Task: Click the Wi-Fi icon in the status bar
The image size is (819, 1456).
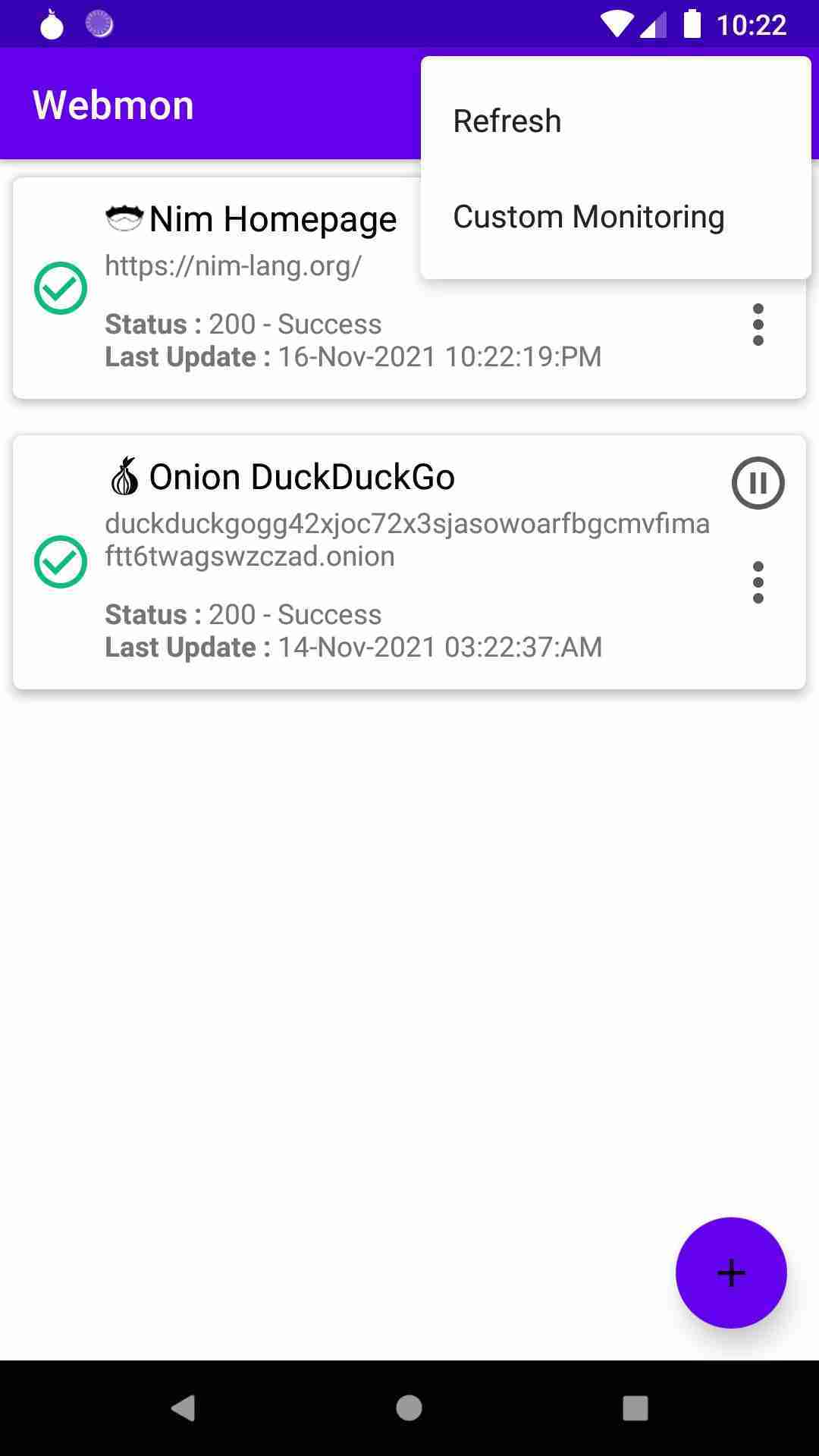Action: 617,24
